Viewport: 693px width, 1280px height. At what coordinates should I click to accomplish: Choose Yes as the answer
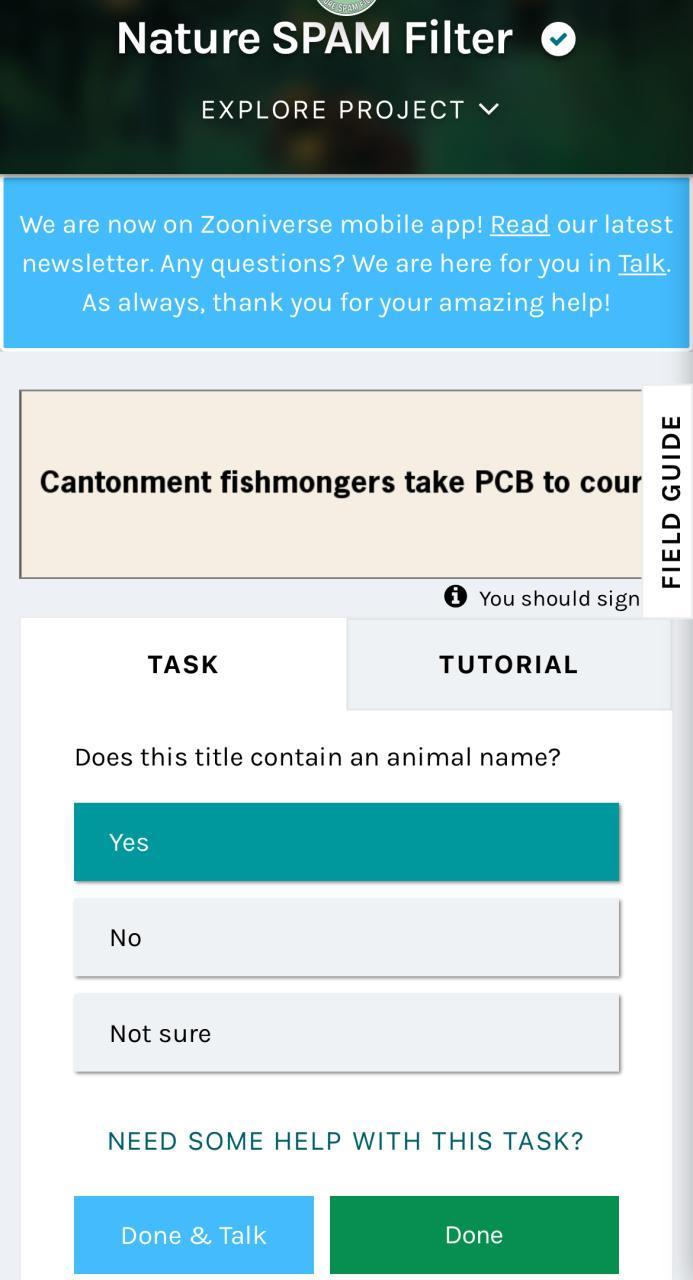[346, 842]
